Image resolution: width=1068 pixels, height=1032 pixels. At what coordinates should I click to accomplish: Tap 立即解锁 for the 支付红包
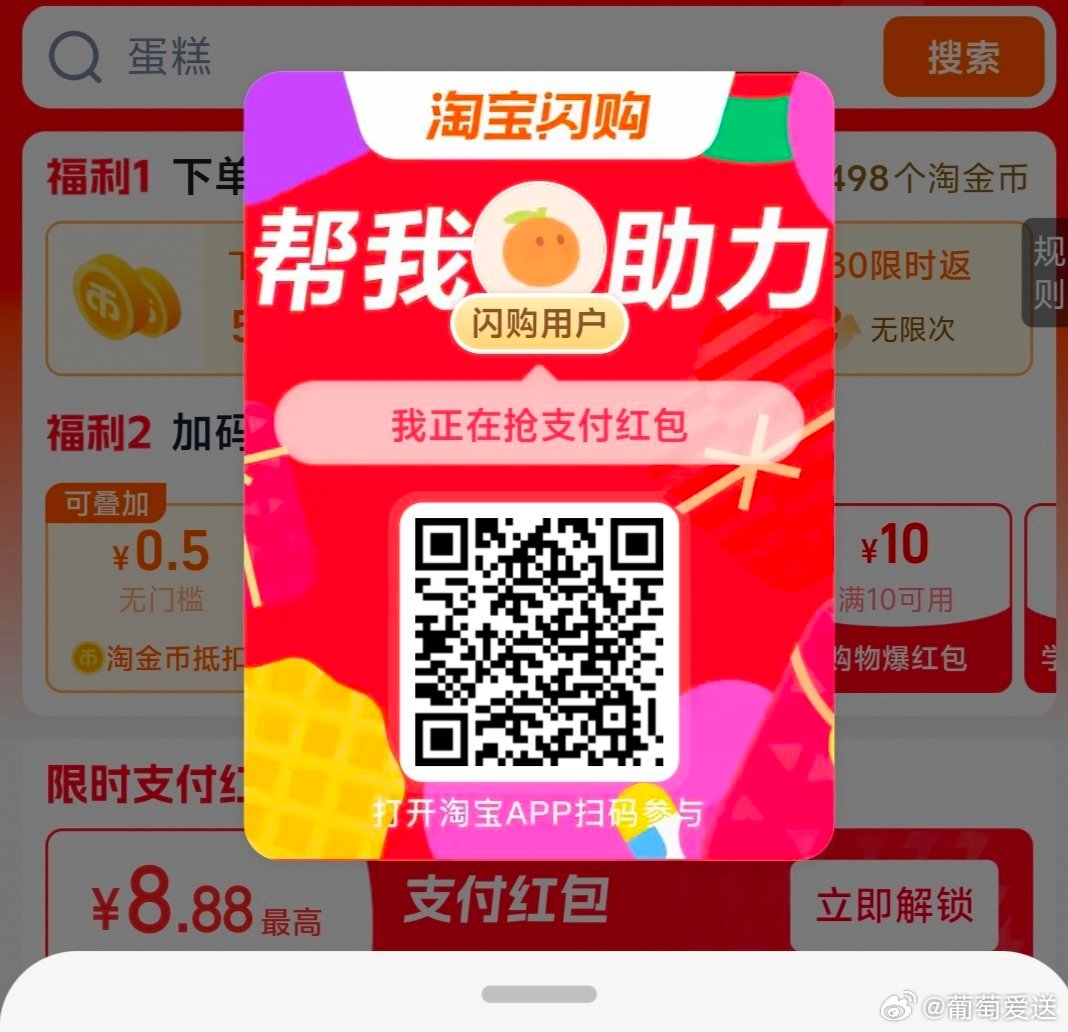point(894,905)
